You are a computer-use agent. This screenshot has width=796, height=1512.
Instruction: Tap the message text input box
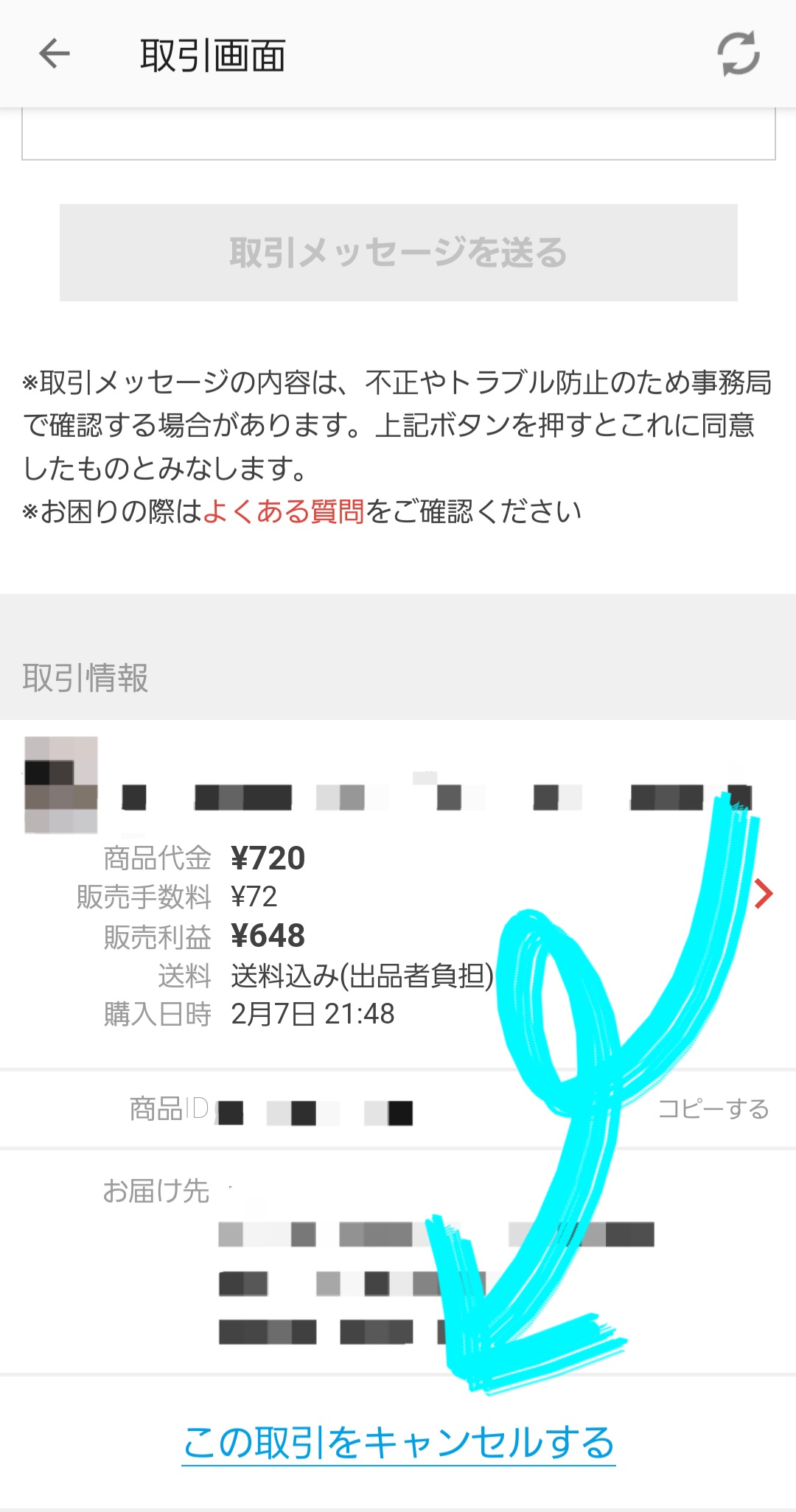click(399, 134)
